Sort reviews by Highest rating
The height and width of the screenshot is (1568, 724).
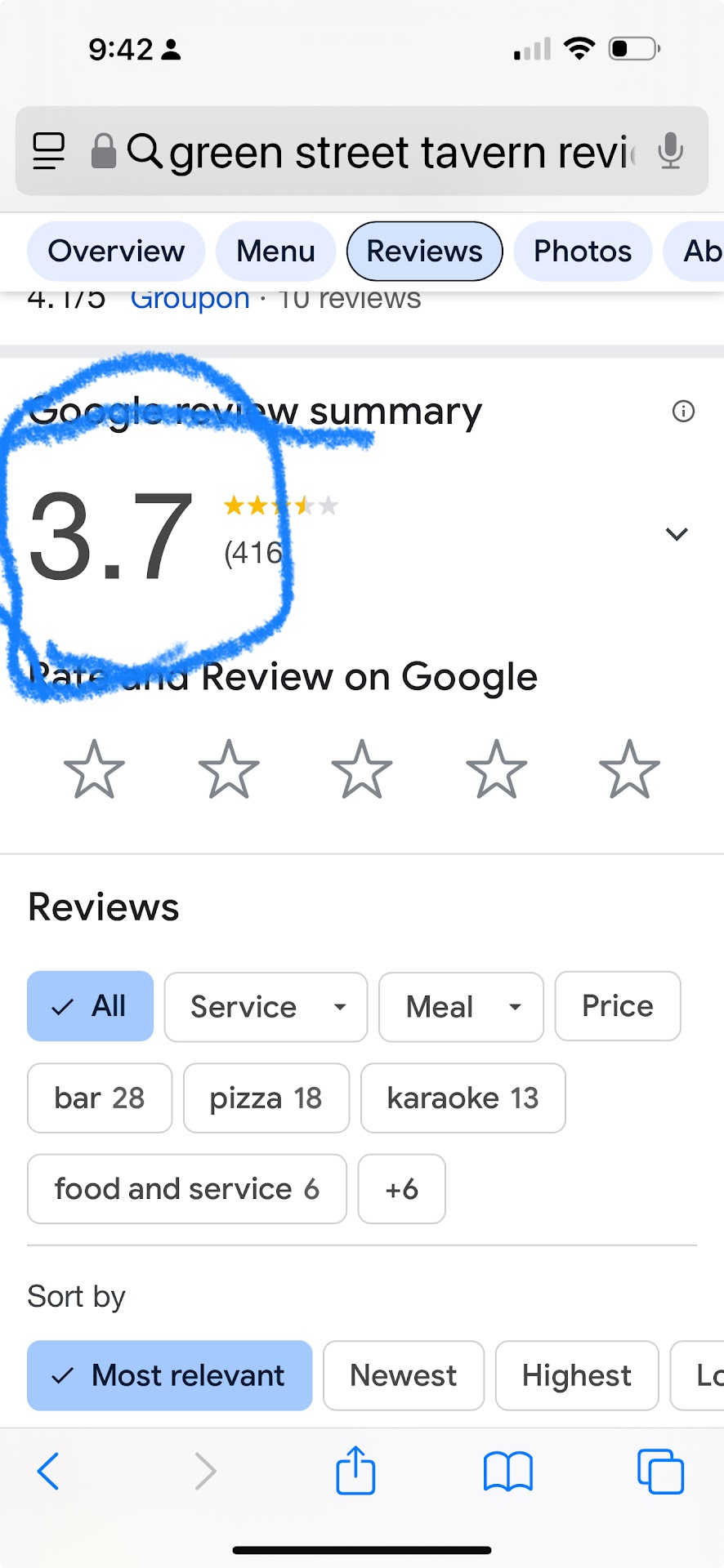tap(576, 1376)
